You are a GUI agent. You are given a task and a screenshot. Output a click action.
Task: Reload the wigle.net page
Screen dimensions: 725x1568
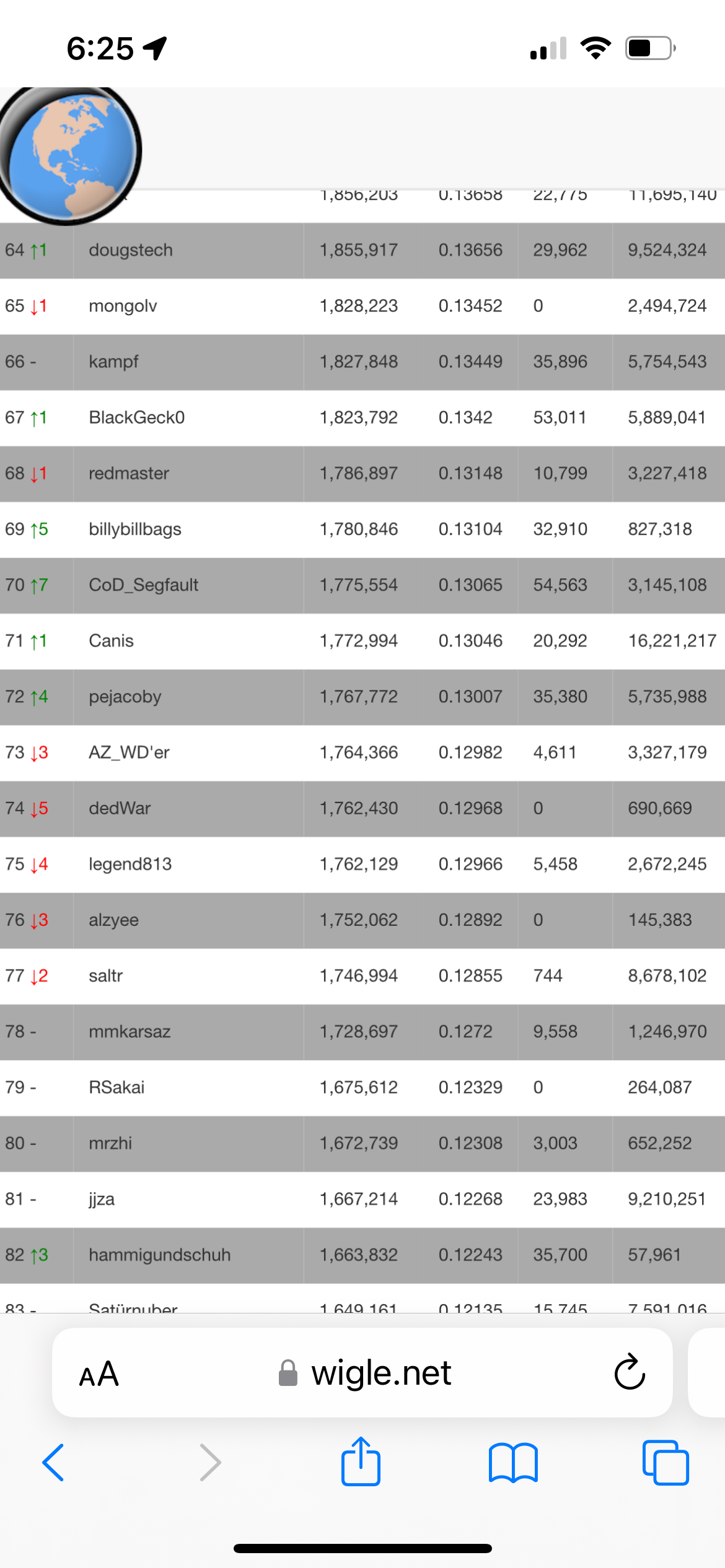(630, 1372)
